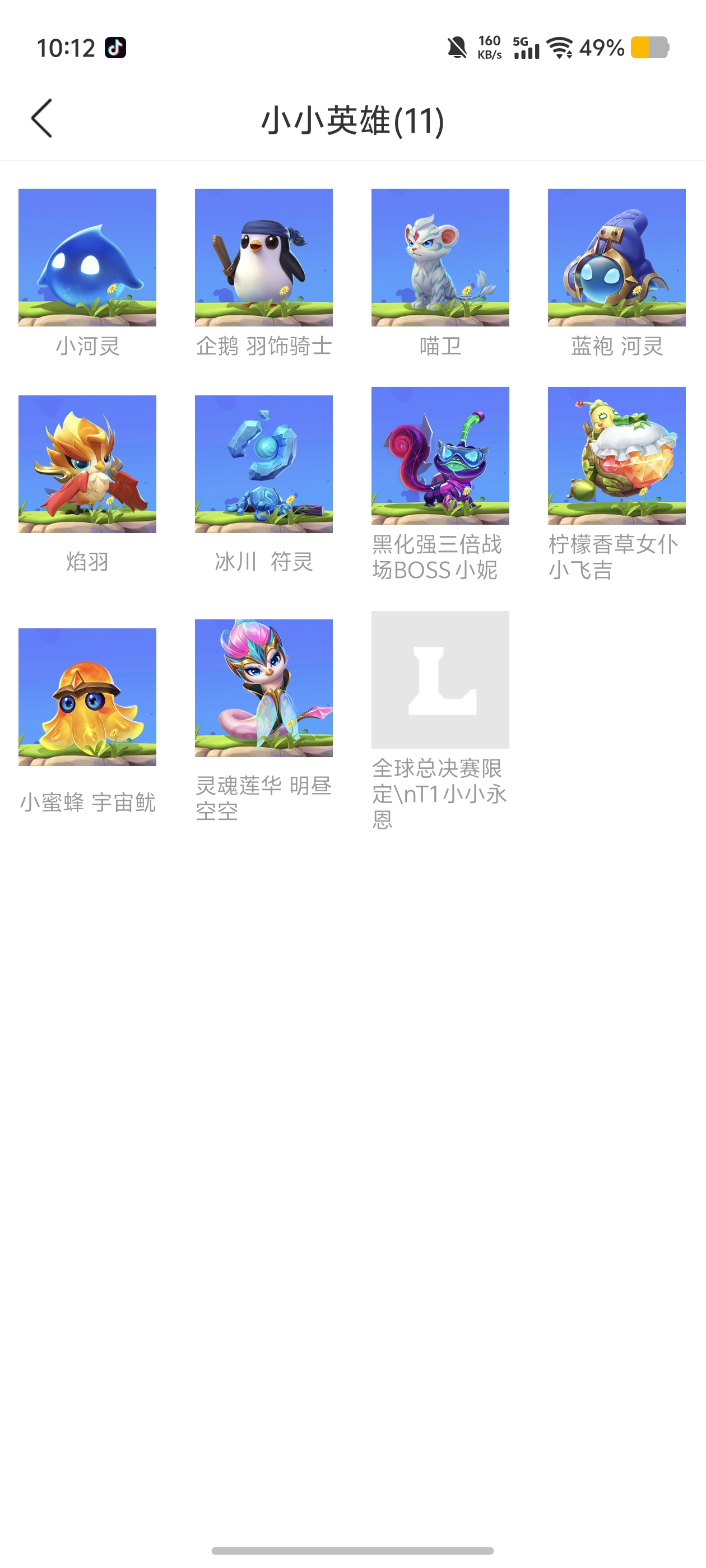Screen dimensions: 706x1568
Task: Open 黑化强三倍战场BOSS 小妮
Action: 440,456
